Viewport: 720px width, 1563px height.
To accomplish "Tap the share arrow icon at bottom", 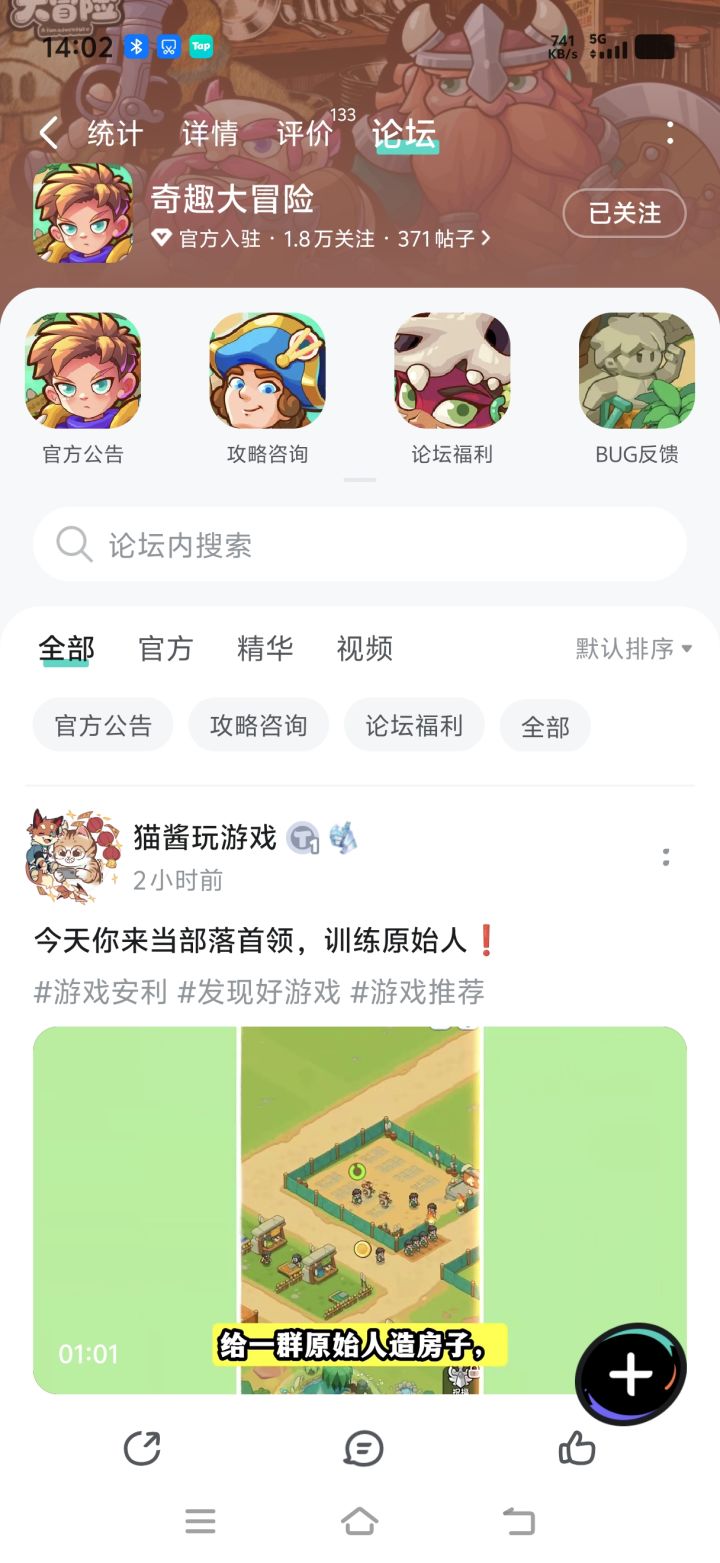I will [144, 1447].
